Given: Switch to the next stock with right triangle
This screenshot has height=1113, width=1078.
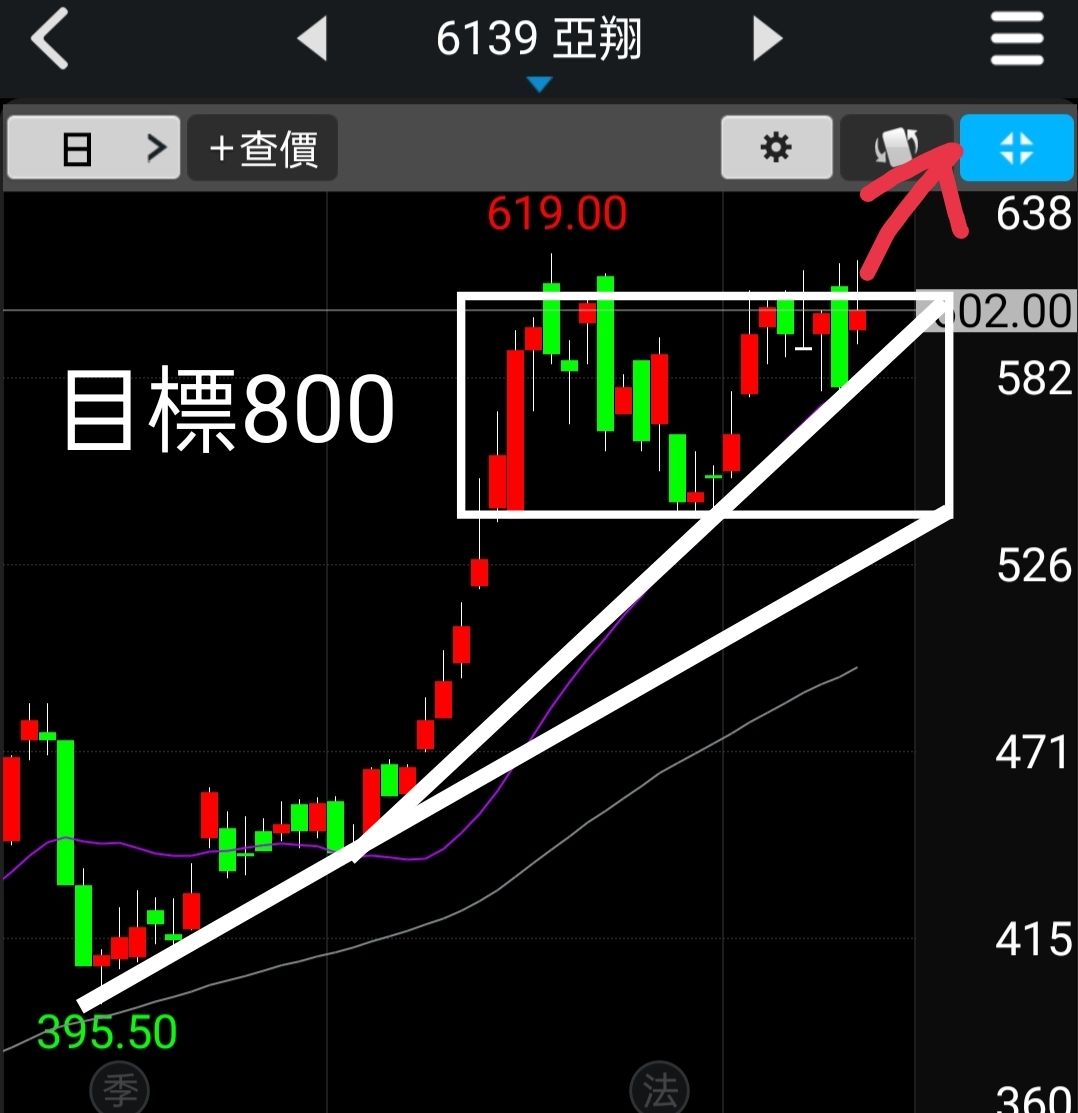Looking at the screenshot, I should [x=767, y=40].
